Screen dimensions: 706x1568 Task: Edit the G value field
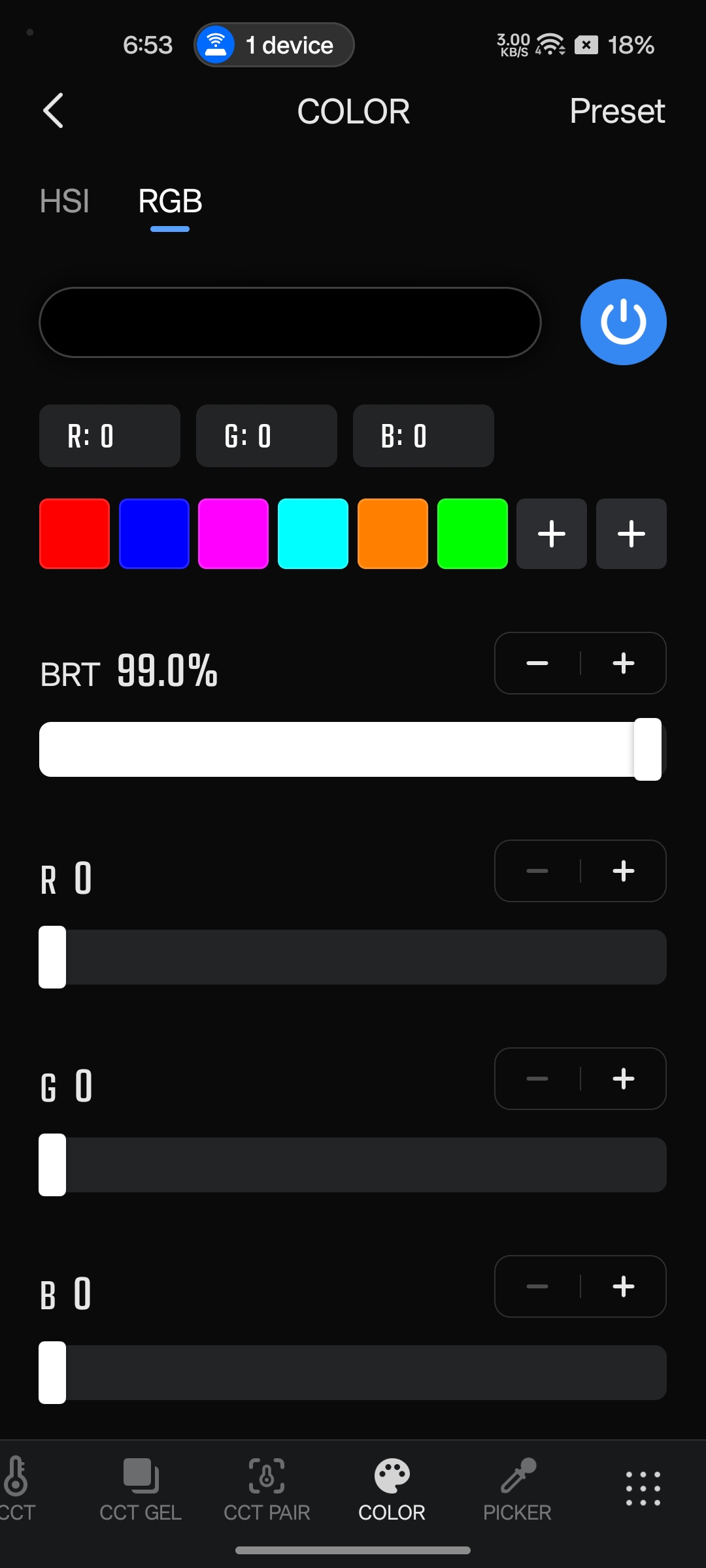coord(266,436)
